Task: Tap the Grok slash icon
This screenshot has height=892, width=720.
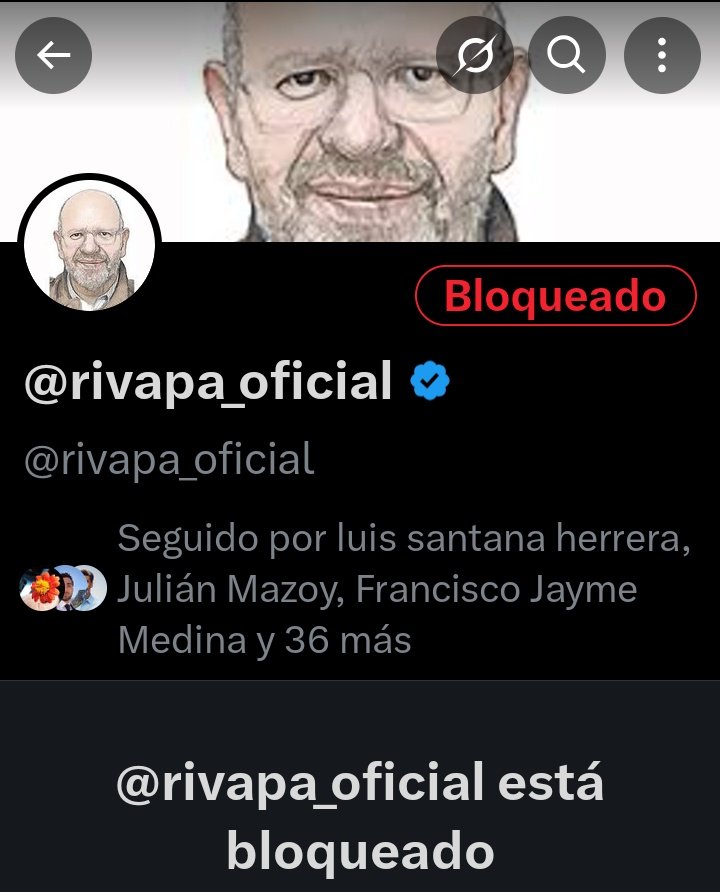Action: 475,56
